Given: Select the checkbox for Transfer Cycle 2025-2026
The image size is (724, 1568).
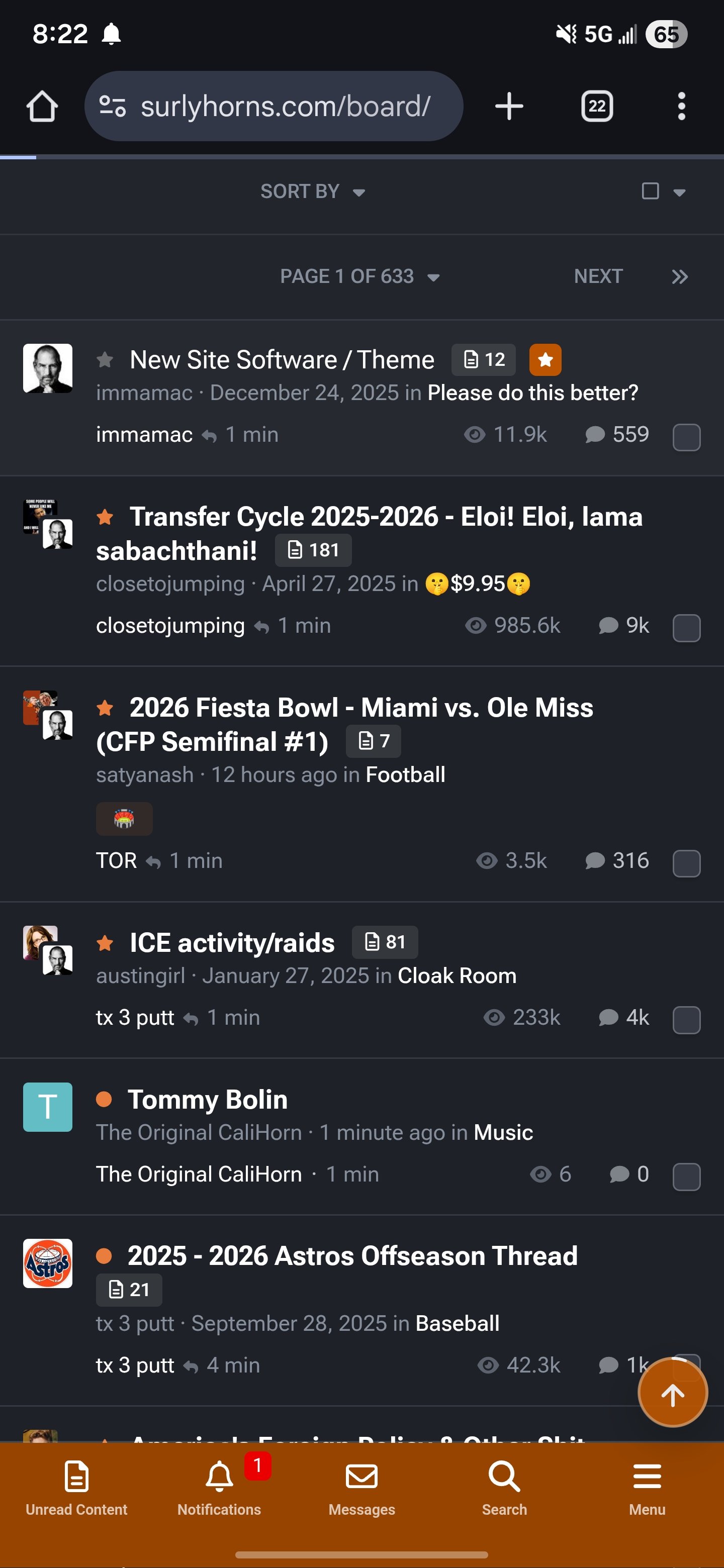Looking at the screenshot, I should [686, 628].
